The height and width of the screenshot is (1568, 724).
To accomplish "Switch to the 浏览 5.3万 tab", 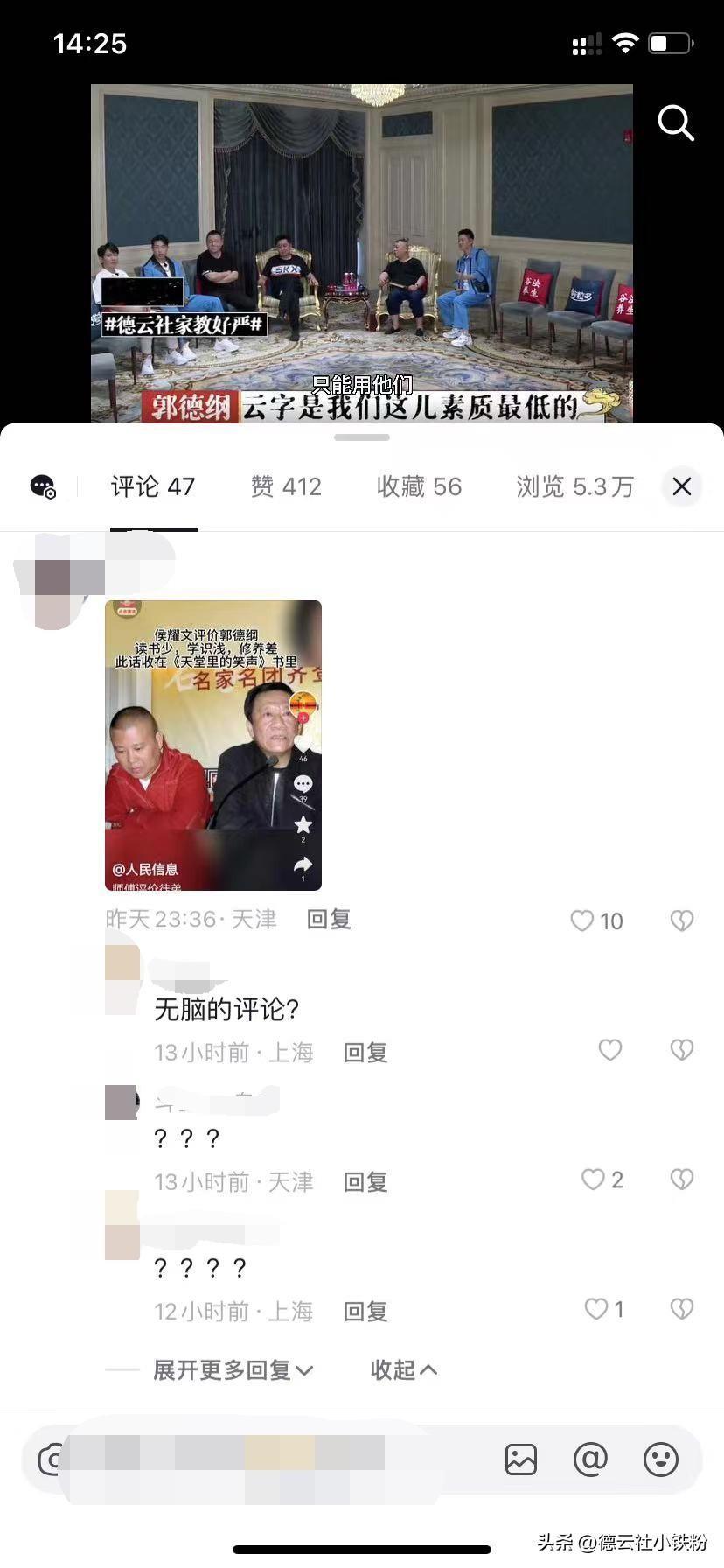I will click(574, 486).
